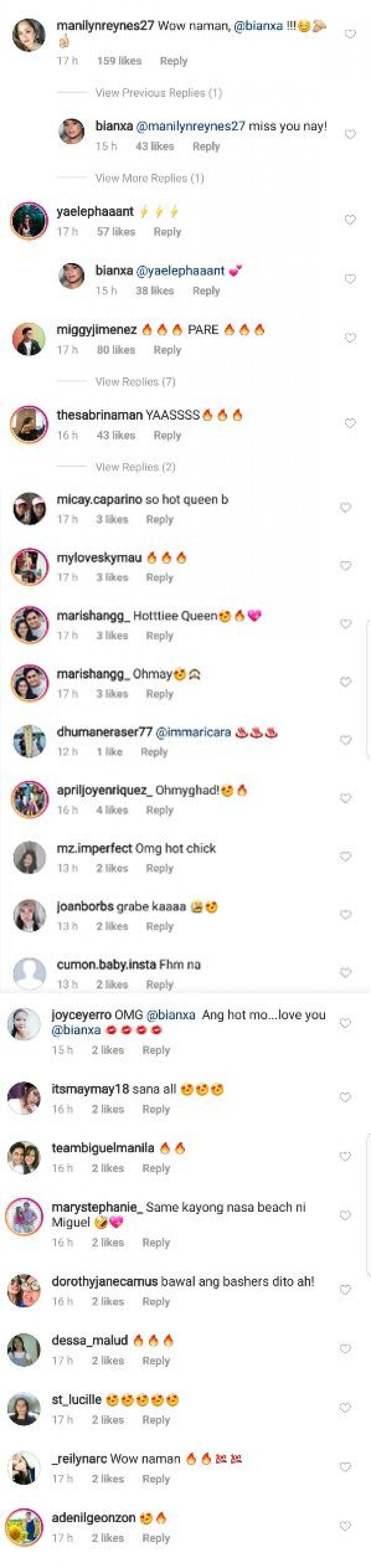Expand View Previous Replies (1)

click(x=158, y=92)
